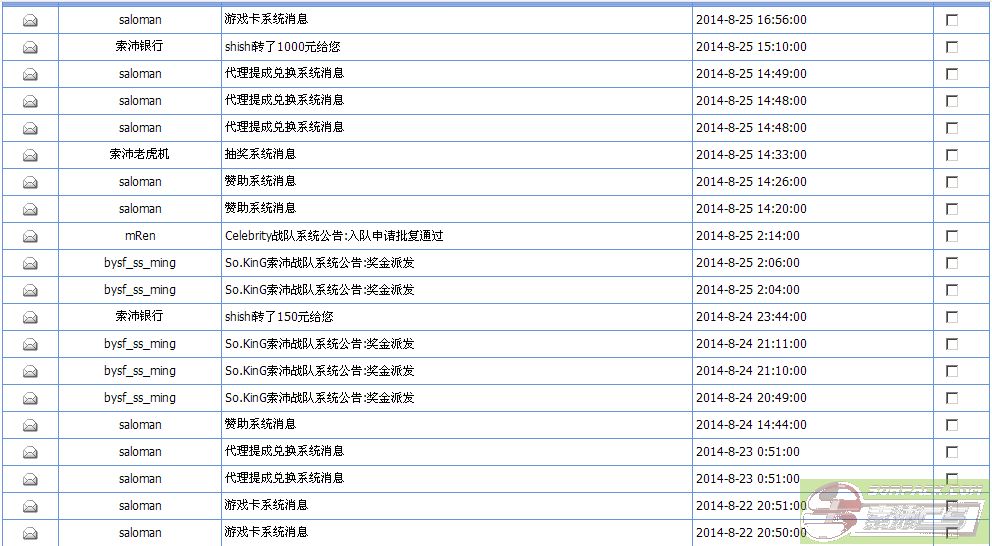Check the box for the 2014-8-24 14:44:00 赞助 message
The image size is (992, 546).
[x=951, y=425]
